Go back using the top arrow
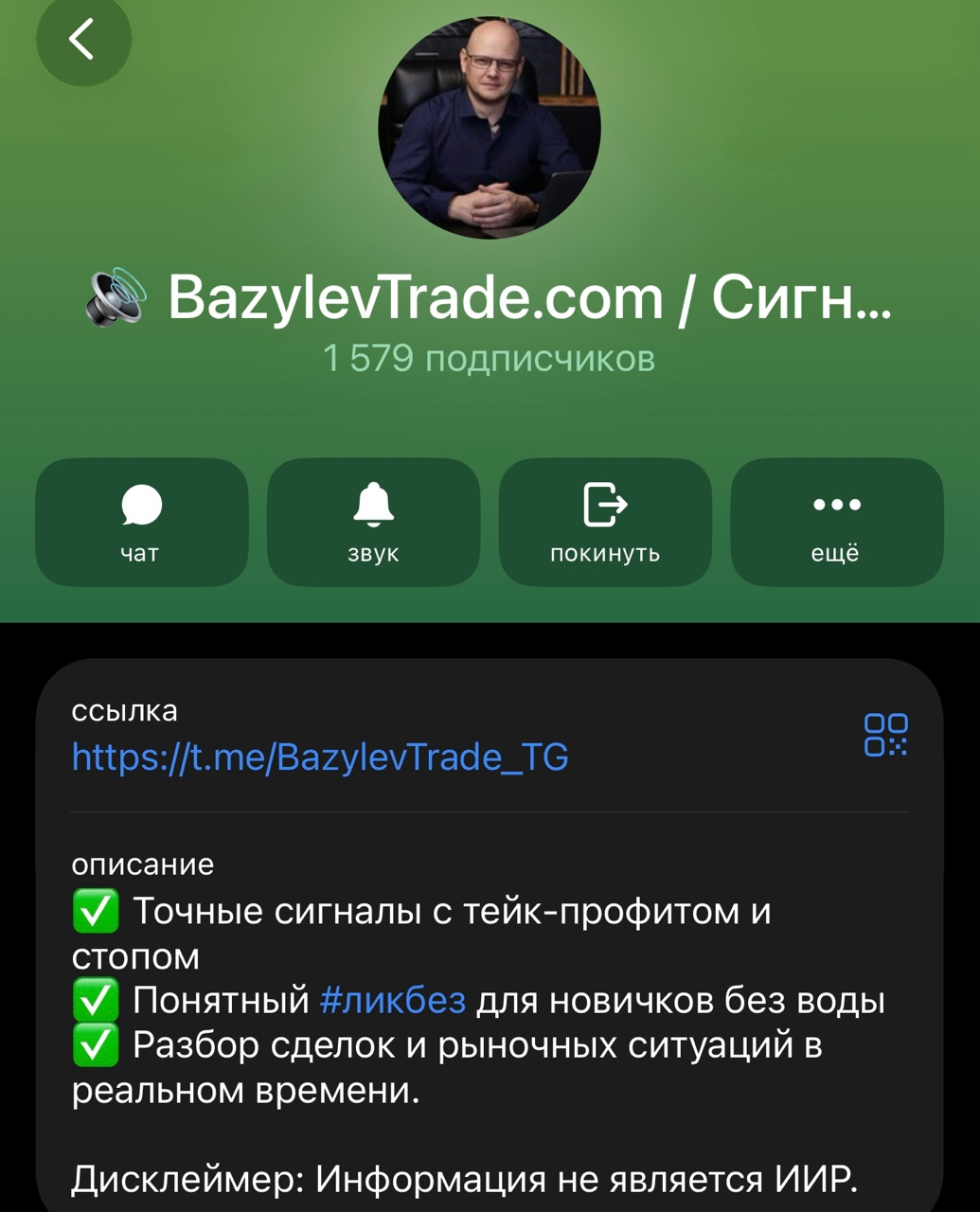 click(83, 39)
